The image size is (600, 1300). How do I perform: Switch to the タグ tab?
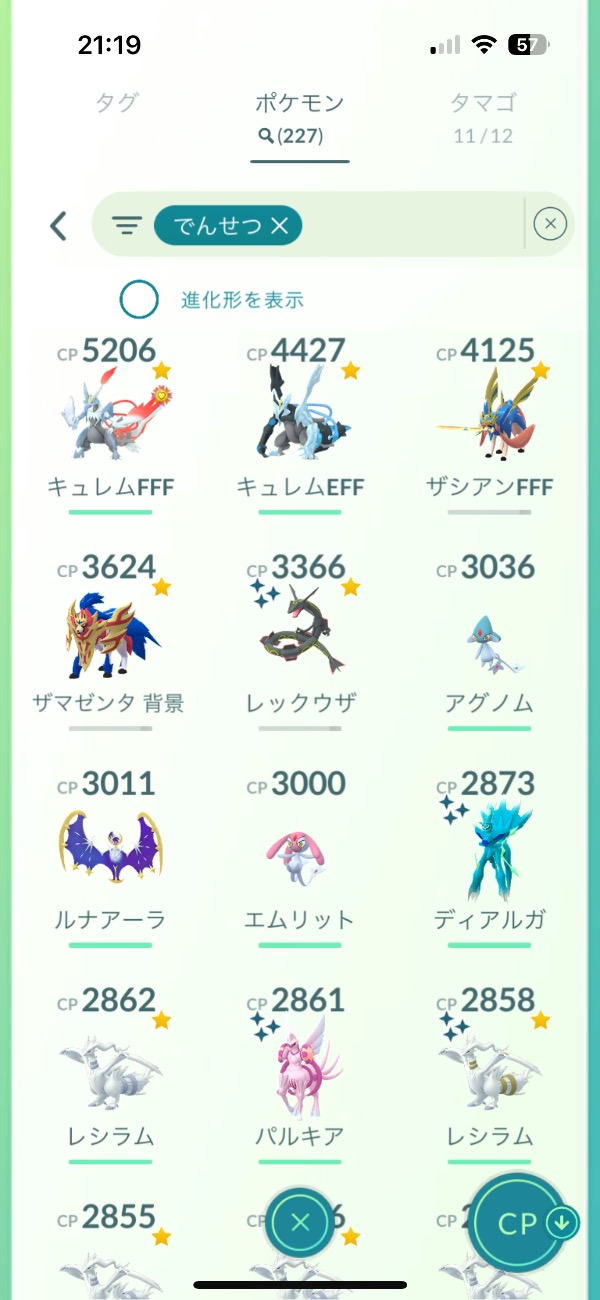(116, 103)
